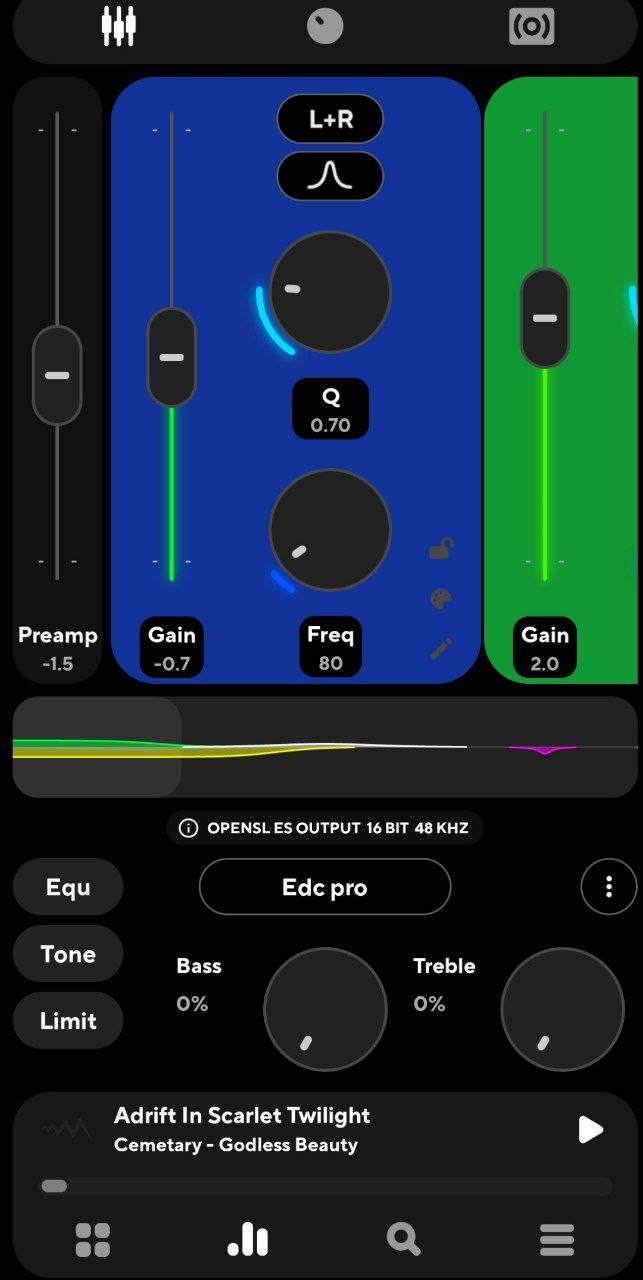Toggle the Equ button
Screen dimensions: 643x1280
pyautogui.click(x=68, y=887)
